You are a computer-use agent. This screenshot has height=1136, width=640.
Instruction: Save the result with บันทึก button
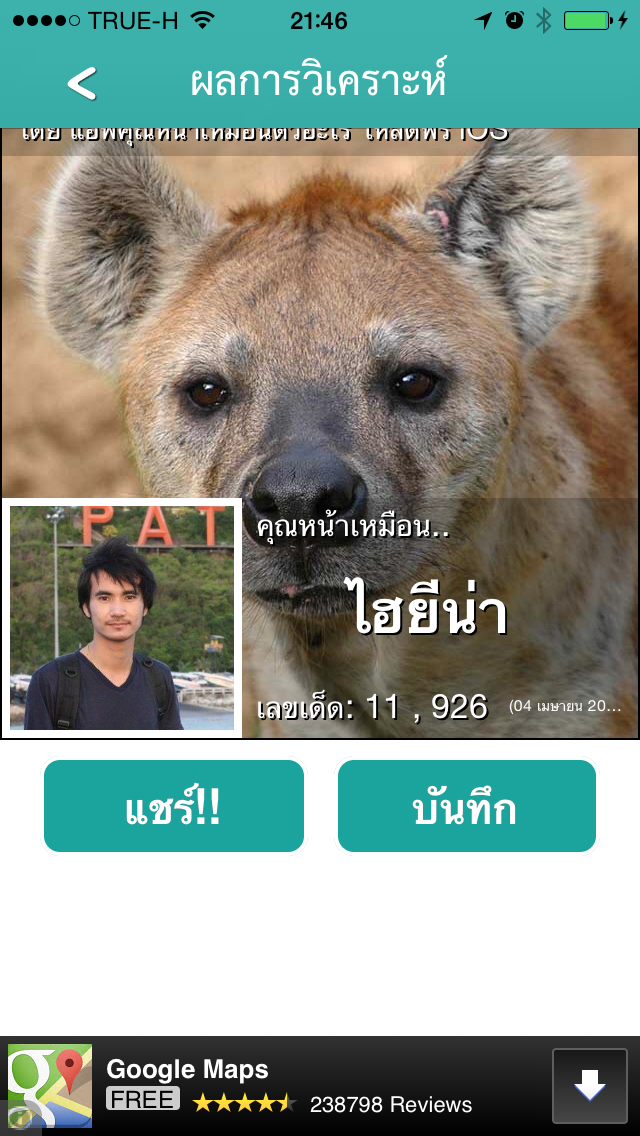tap(467, 806)
